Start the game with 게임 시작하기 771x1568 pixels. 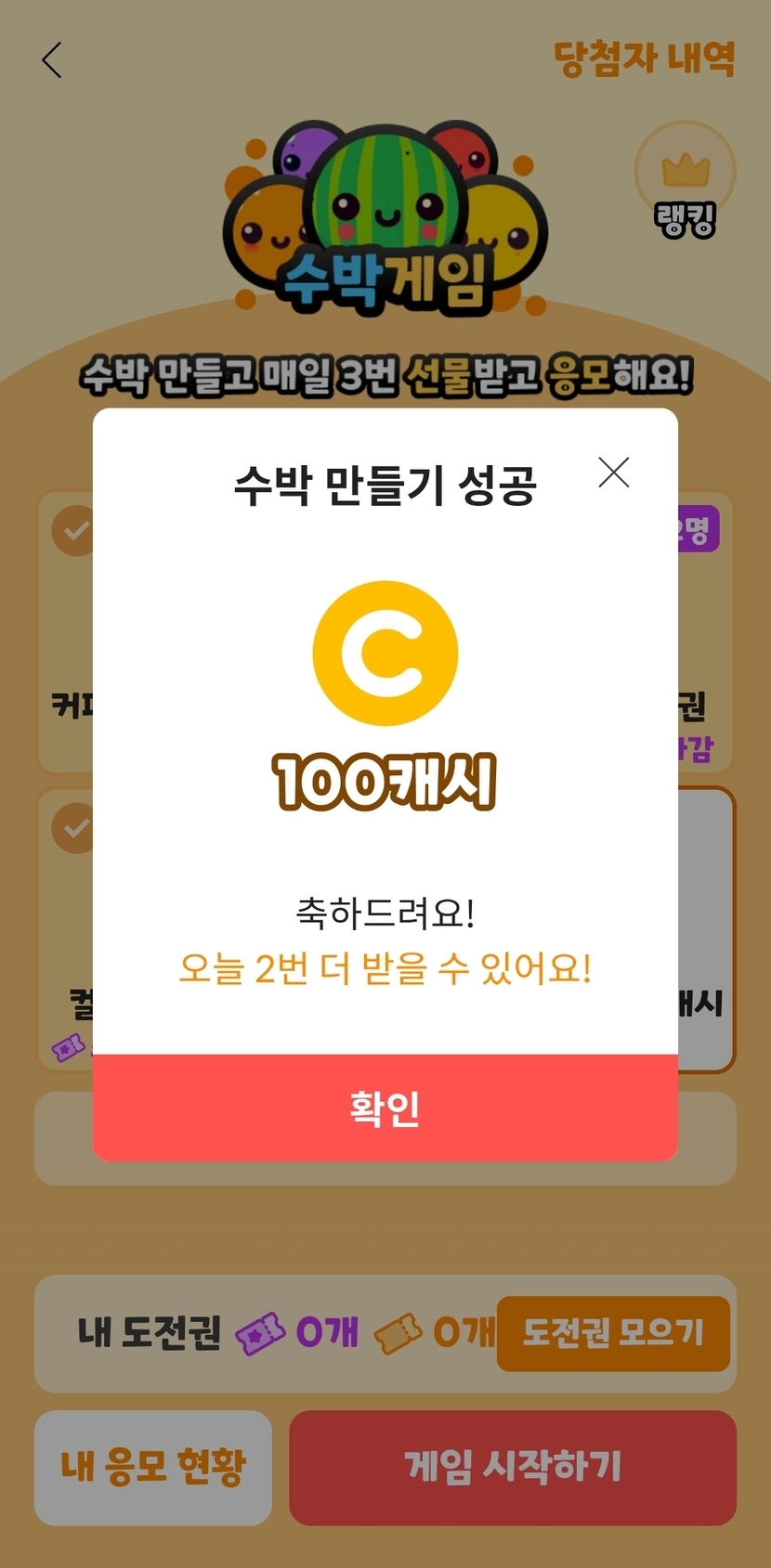pos(513,1467)
